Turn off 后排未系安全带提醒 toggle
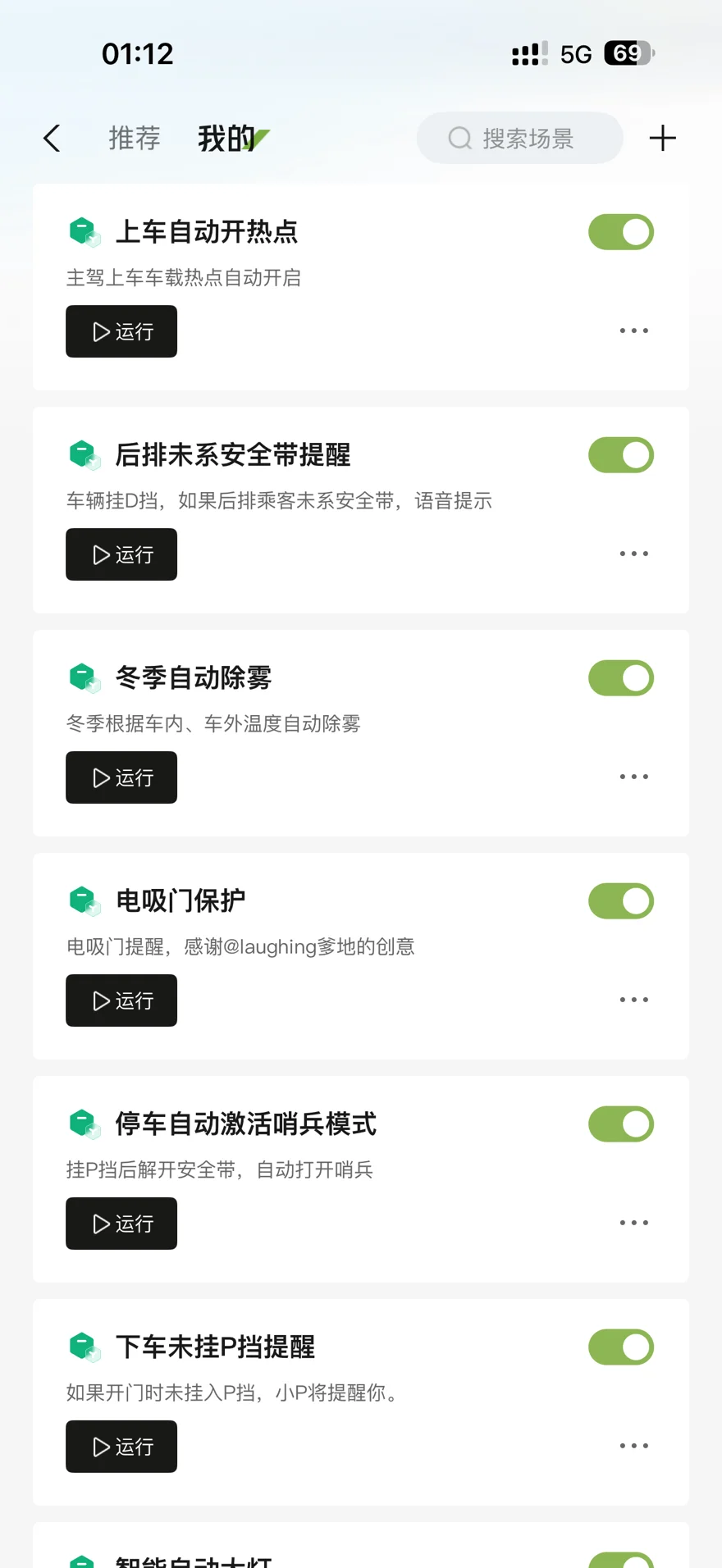The width and height of the screenshot is (722, 1568). pos(620,455)
